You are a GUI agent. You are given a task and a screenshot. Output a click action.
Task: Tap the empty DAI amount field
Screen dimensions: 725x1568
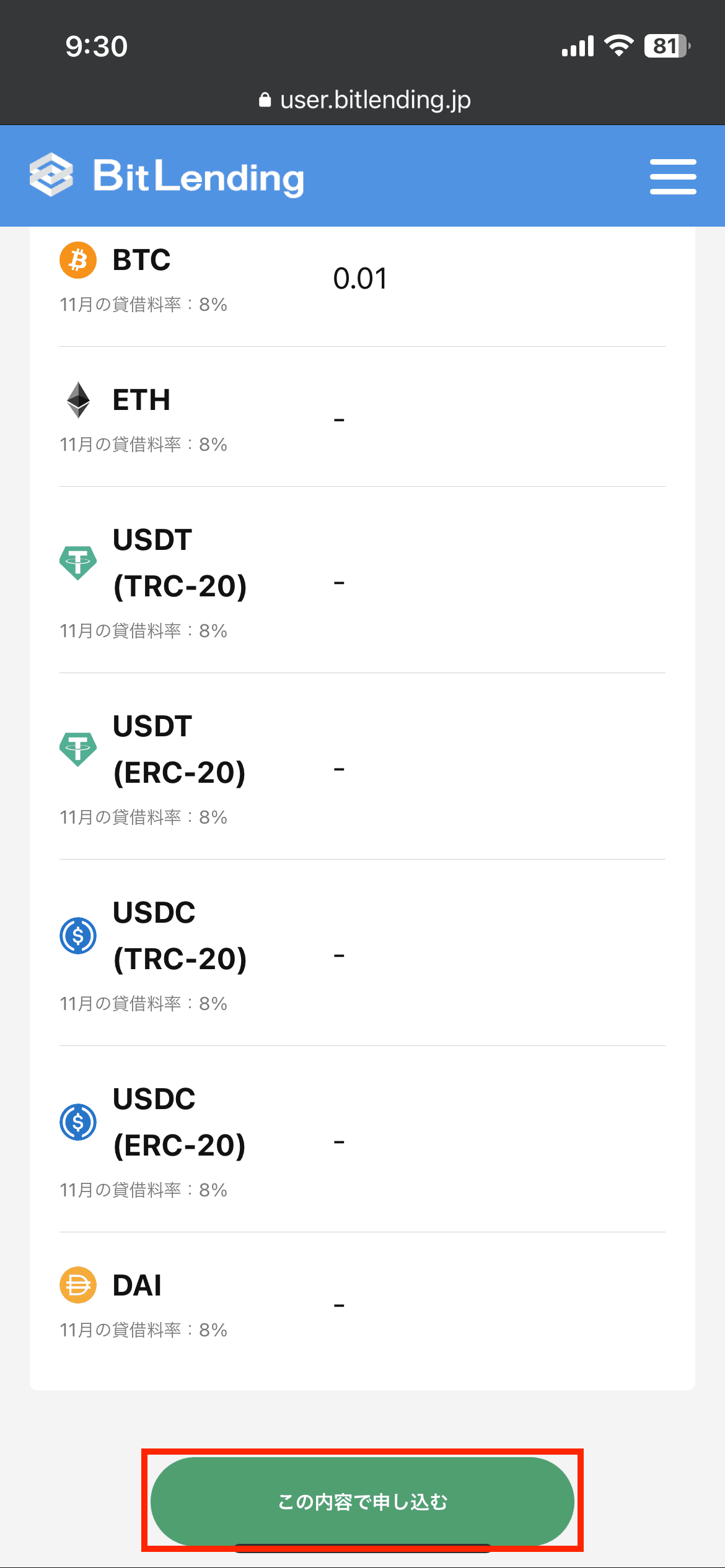coord(340,1305)
